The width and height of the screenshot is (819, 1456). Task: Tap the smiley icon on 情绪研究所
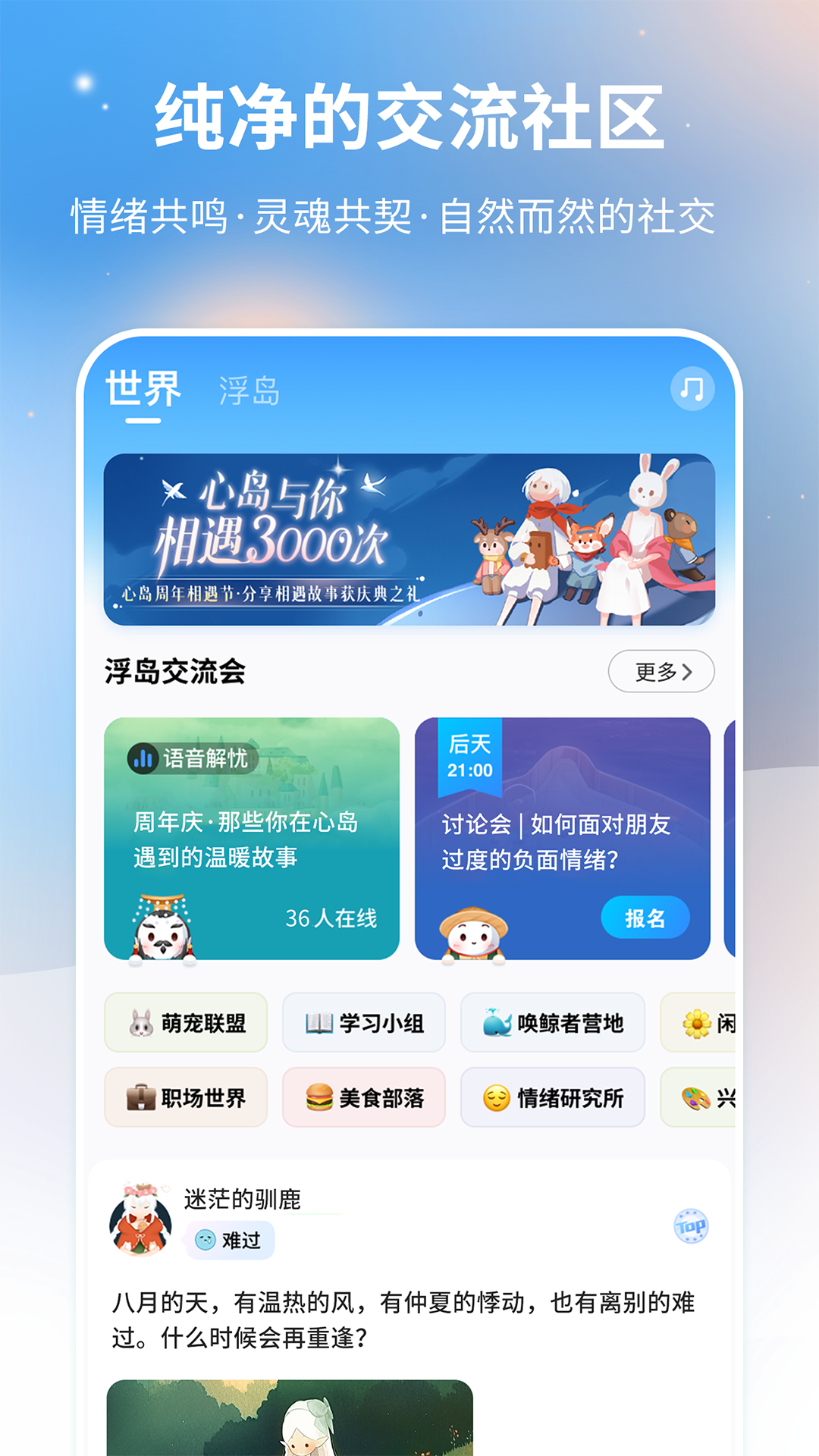[x=497, y=1097]
